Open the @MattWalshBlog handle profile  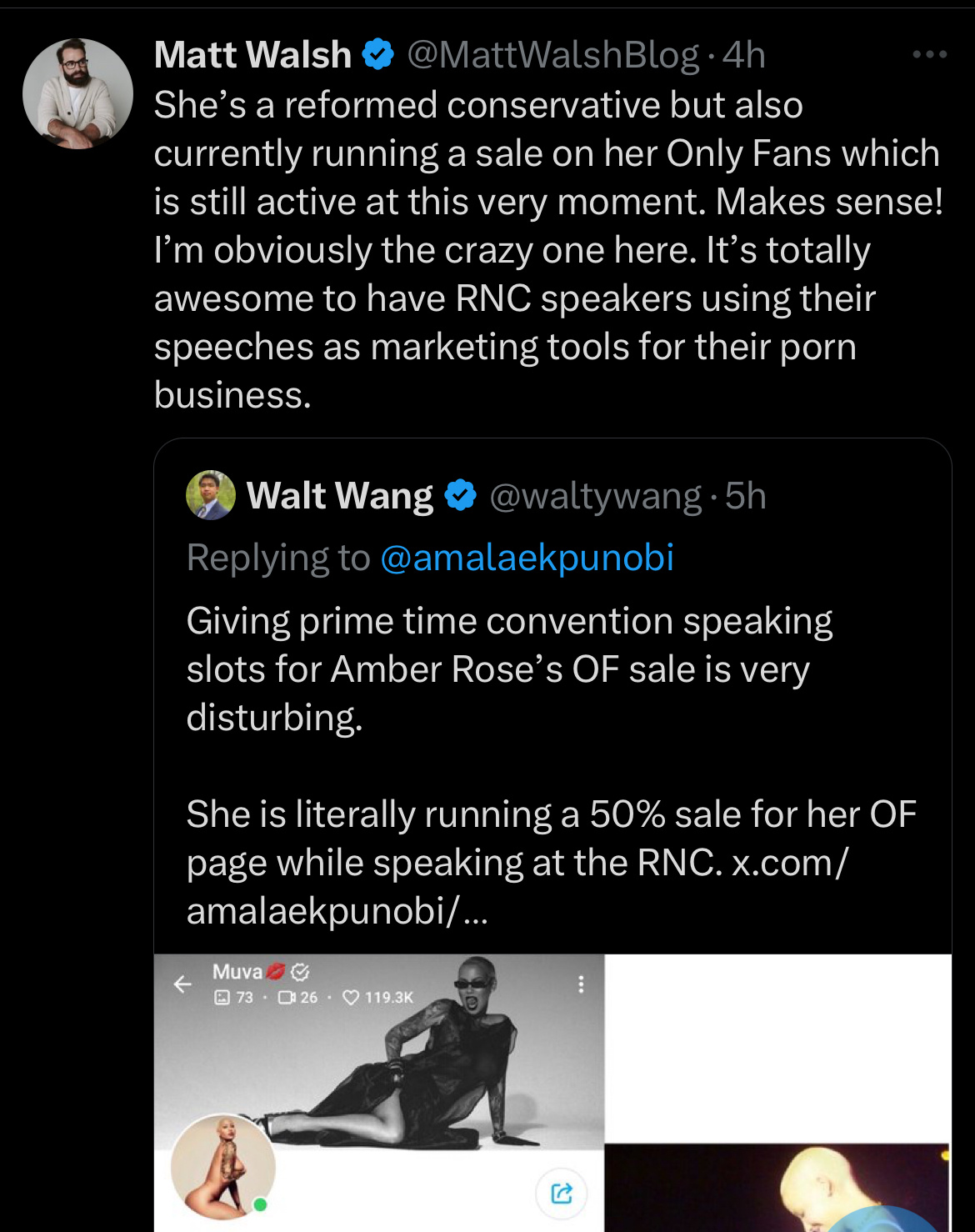(552, 55)
